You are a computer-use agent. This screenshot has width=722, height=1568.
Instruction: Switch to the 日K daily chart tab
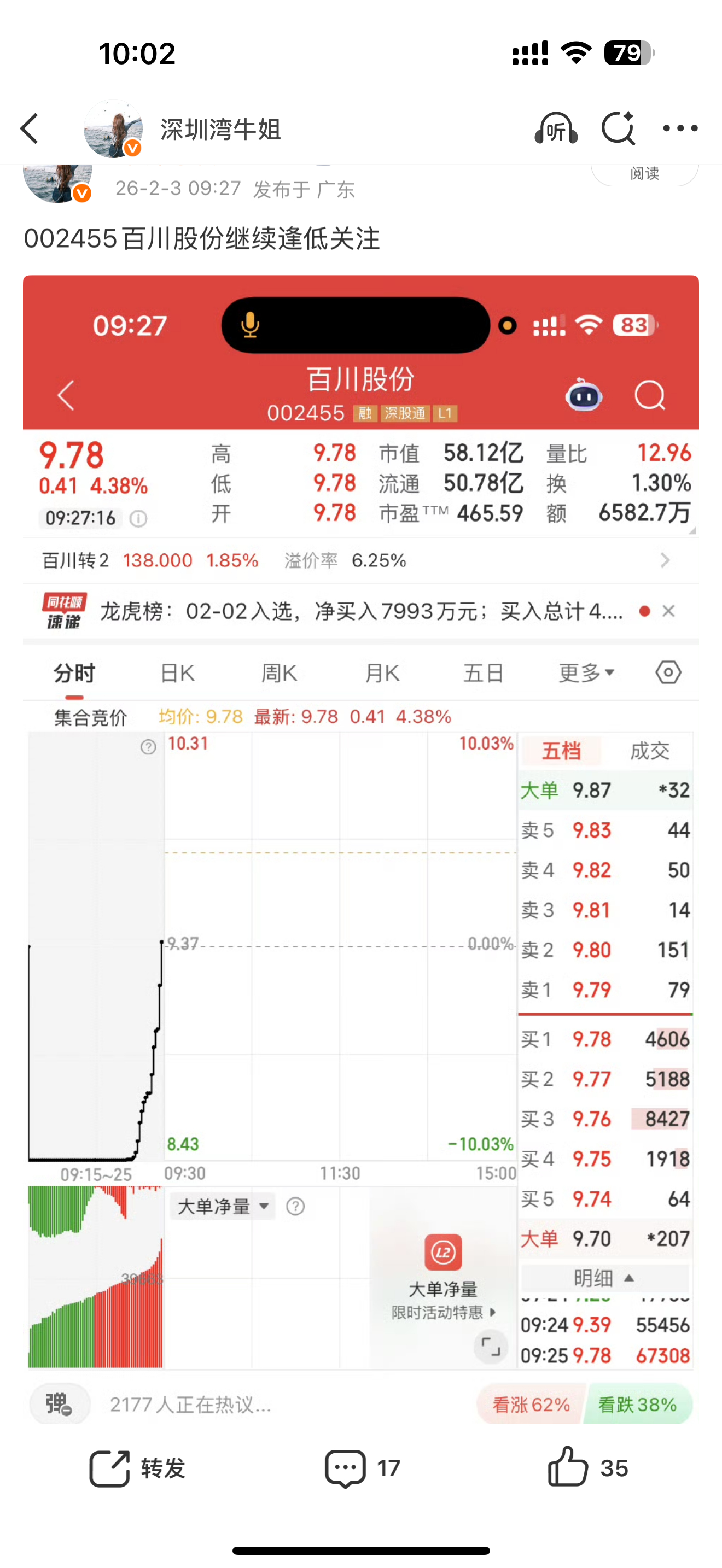click(177, 672)
